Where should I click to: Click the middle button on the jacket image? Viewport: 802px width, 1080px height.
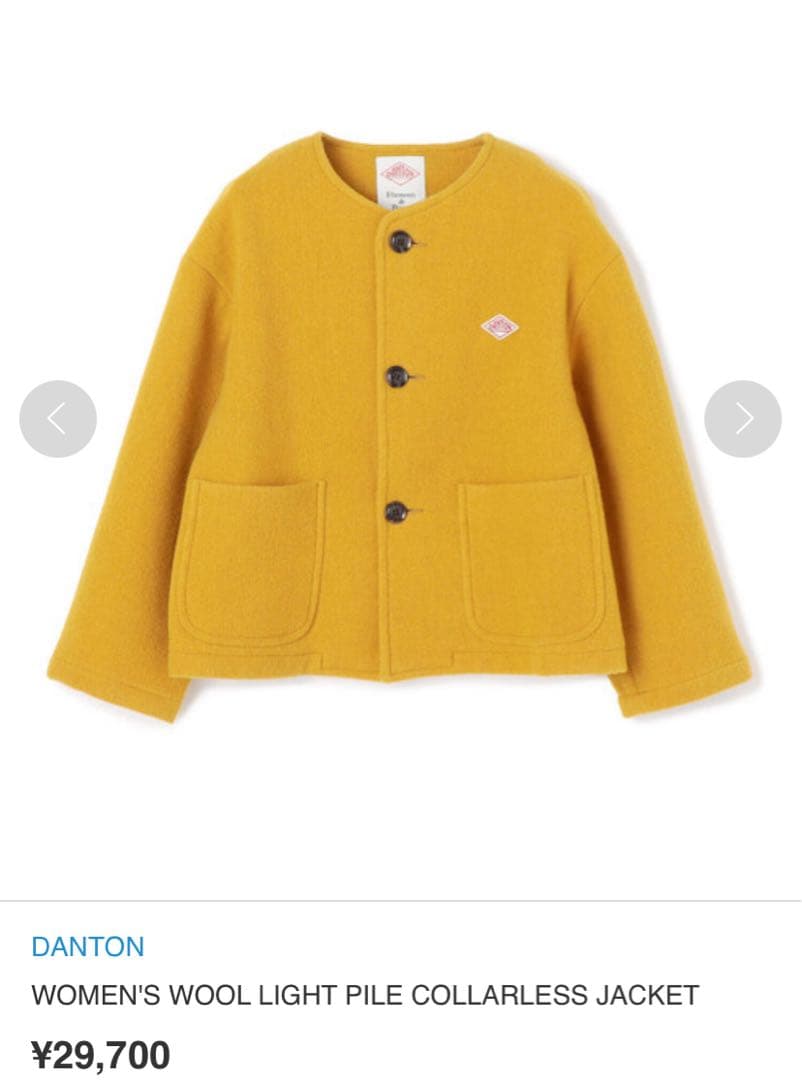point(398,378)
